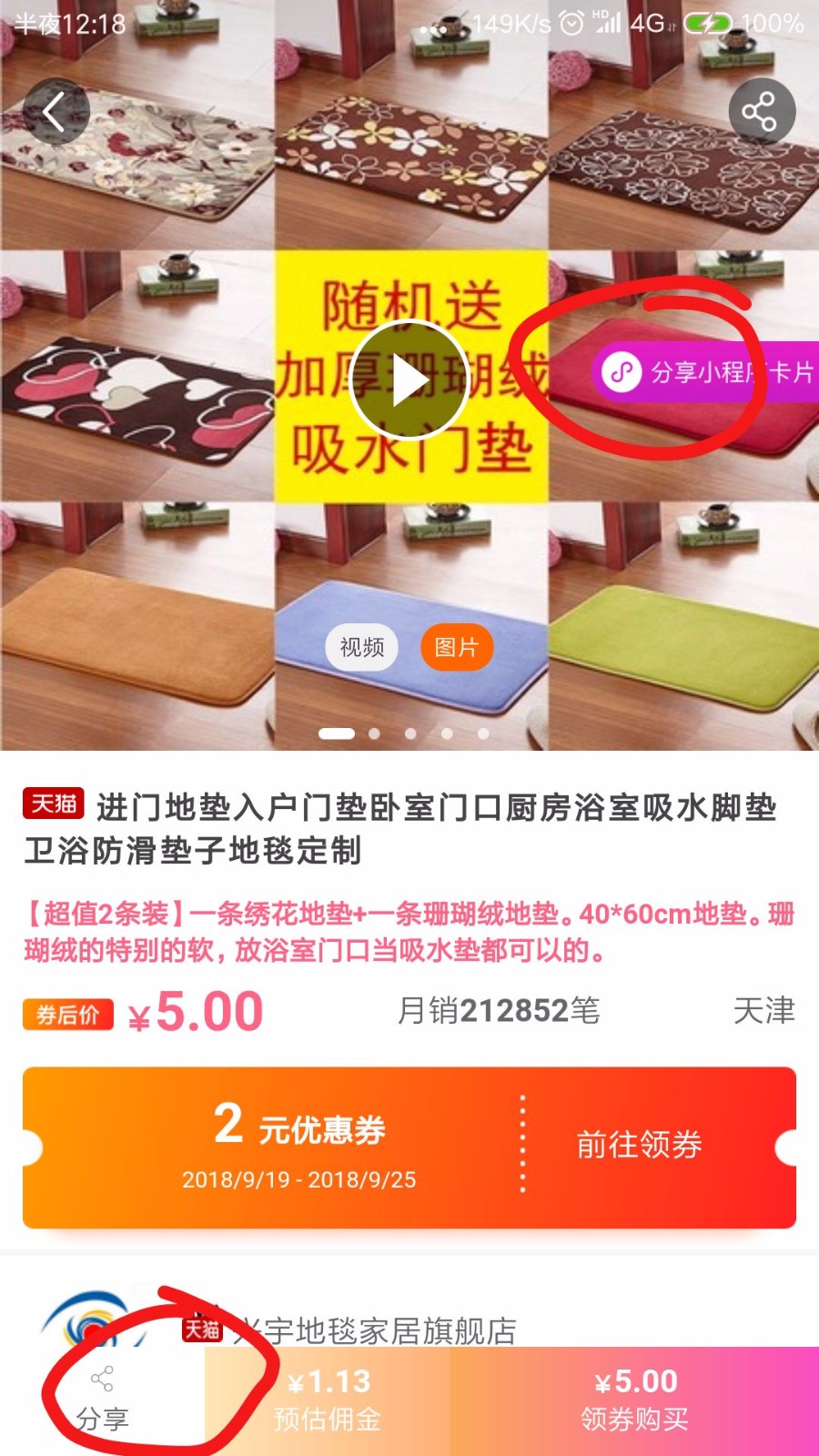
Task: Tap the 分享 share icon at bottom left
Action: 102,1390
